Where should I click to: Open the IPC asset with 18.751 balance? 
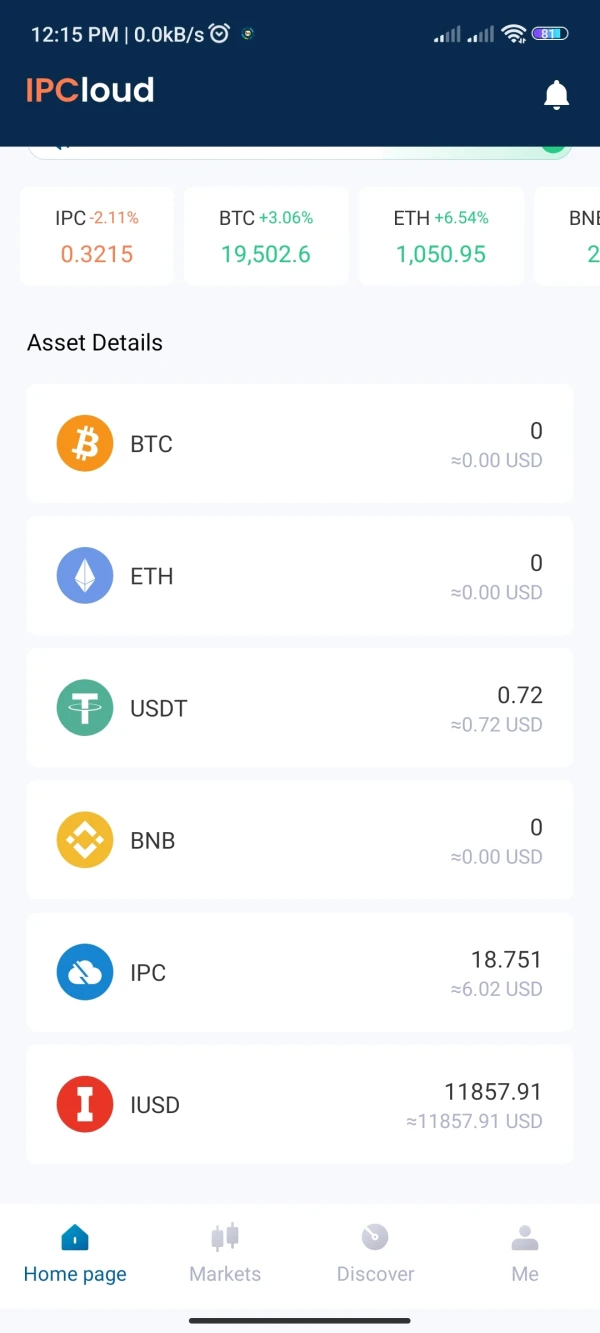(x=300, y=972)
